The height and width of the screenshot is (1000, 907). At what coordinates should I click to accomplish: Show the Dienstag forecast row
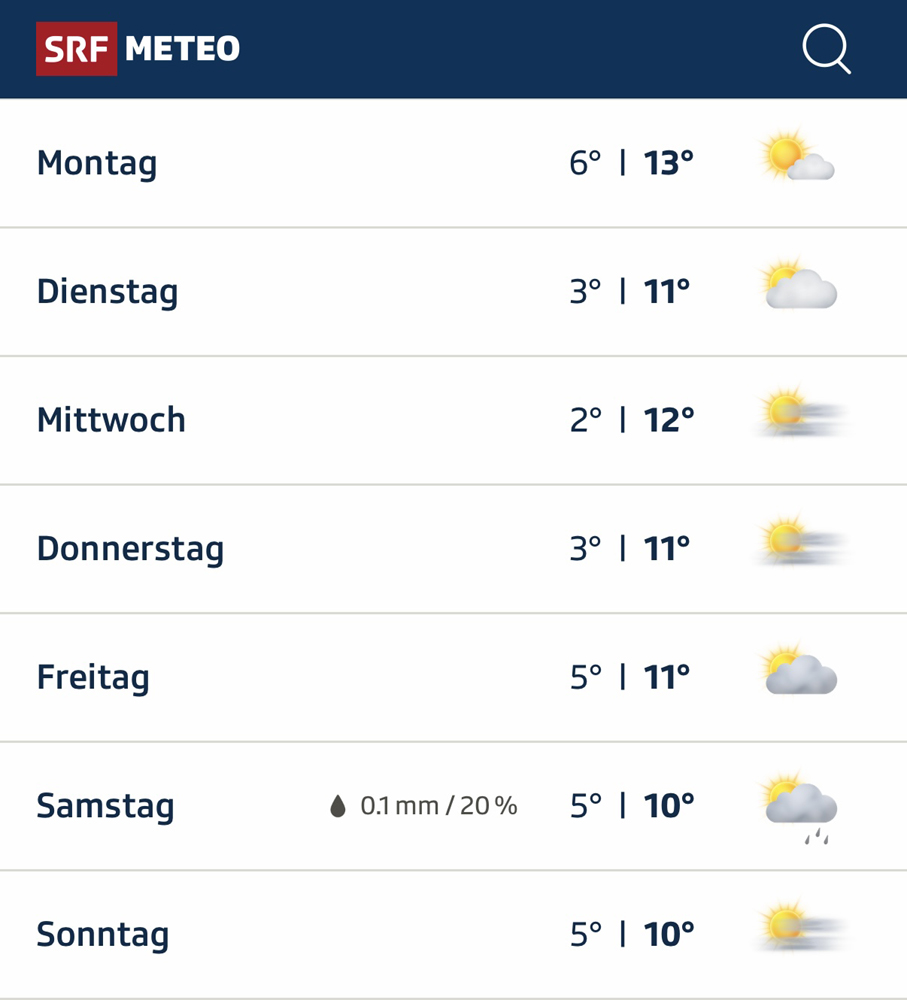453,292
